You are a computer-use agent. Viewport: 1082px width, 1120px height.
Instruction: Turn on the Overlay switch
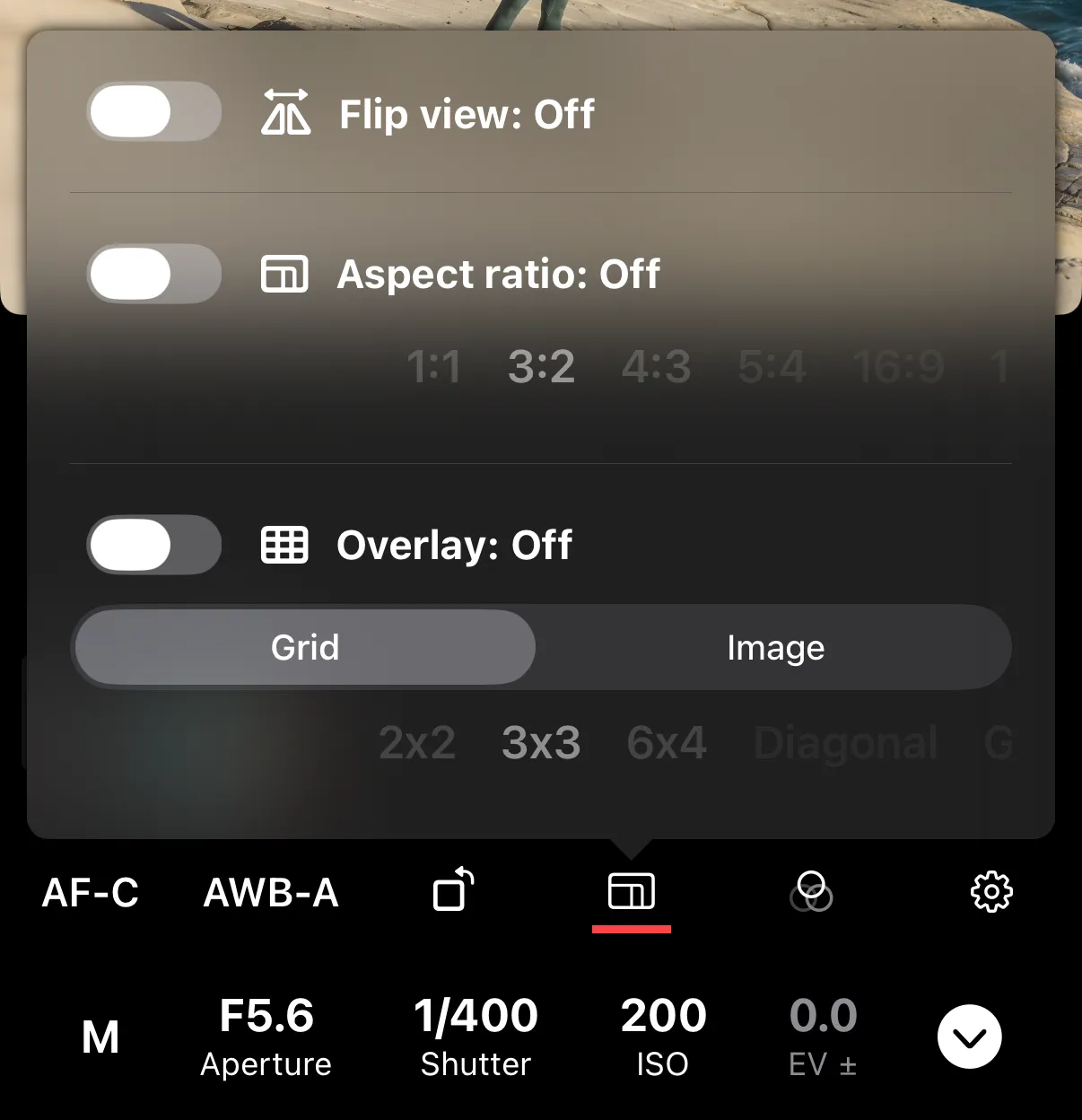click(x=153, y=545)
